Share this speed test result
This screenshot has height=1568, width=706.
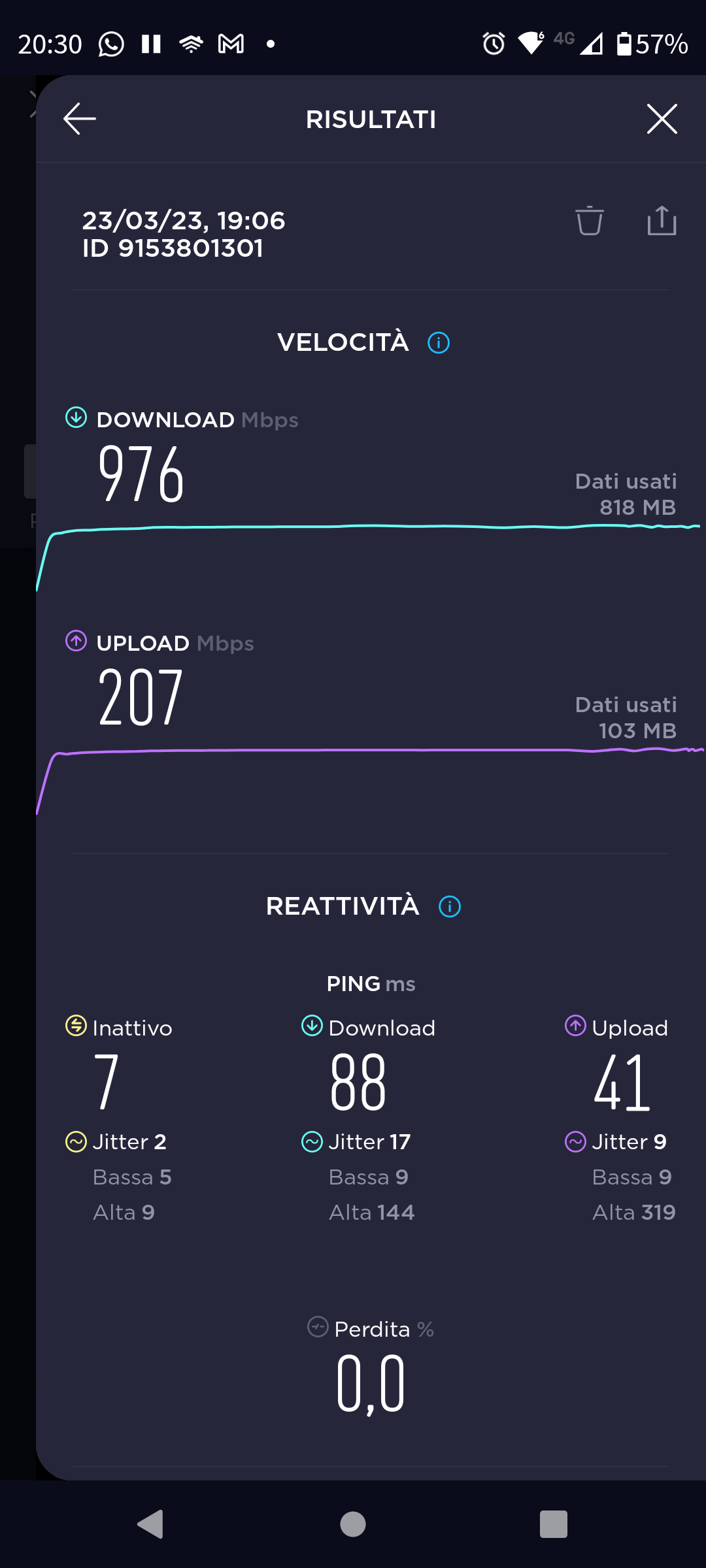click(662, 221)
